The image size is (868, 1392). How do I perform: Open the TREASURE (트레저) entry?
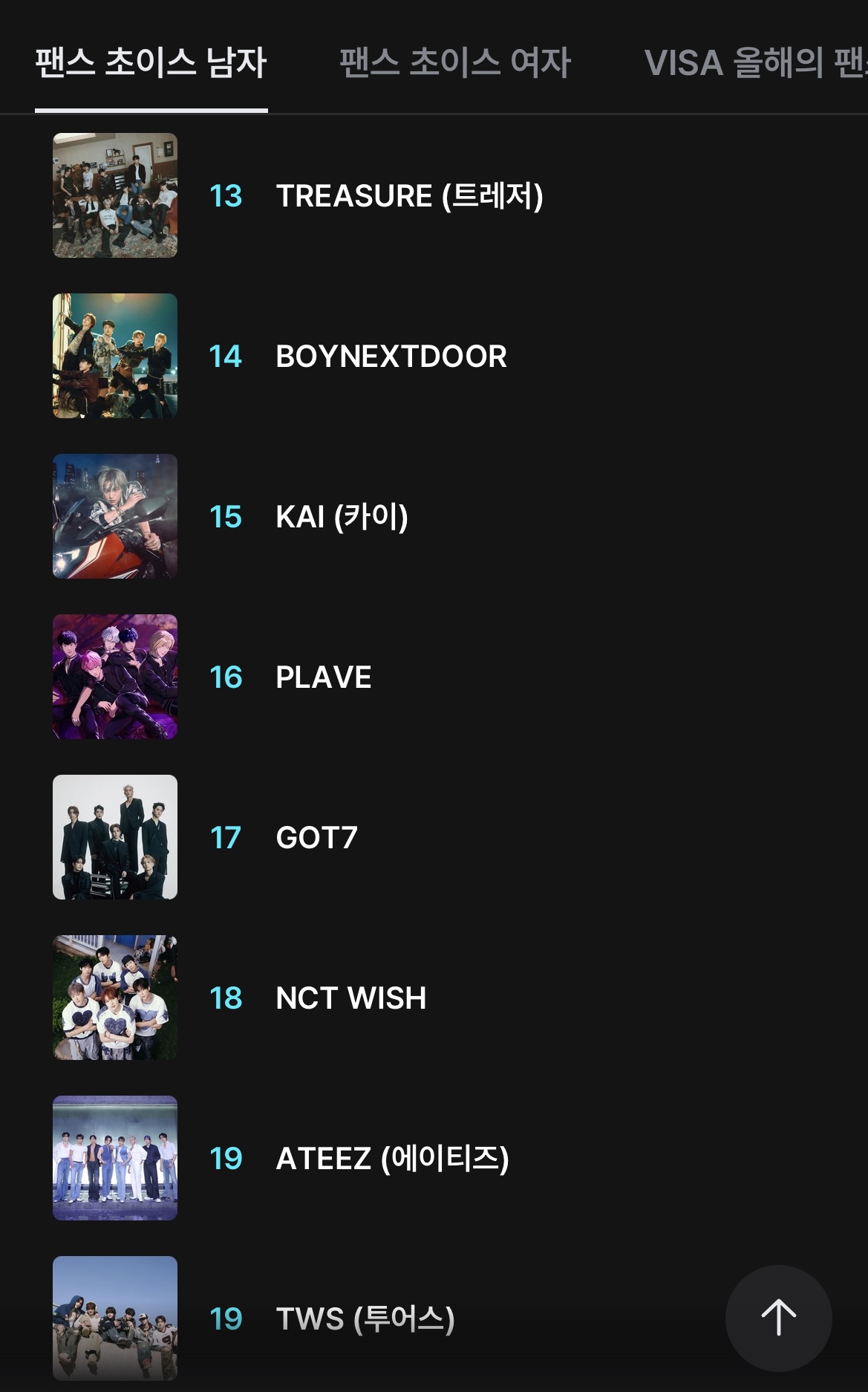434,195
